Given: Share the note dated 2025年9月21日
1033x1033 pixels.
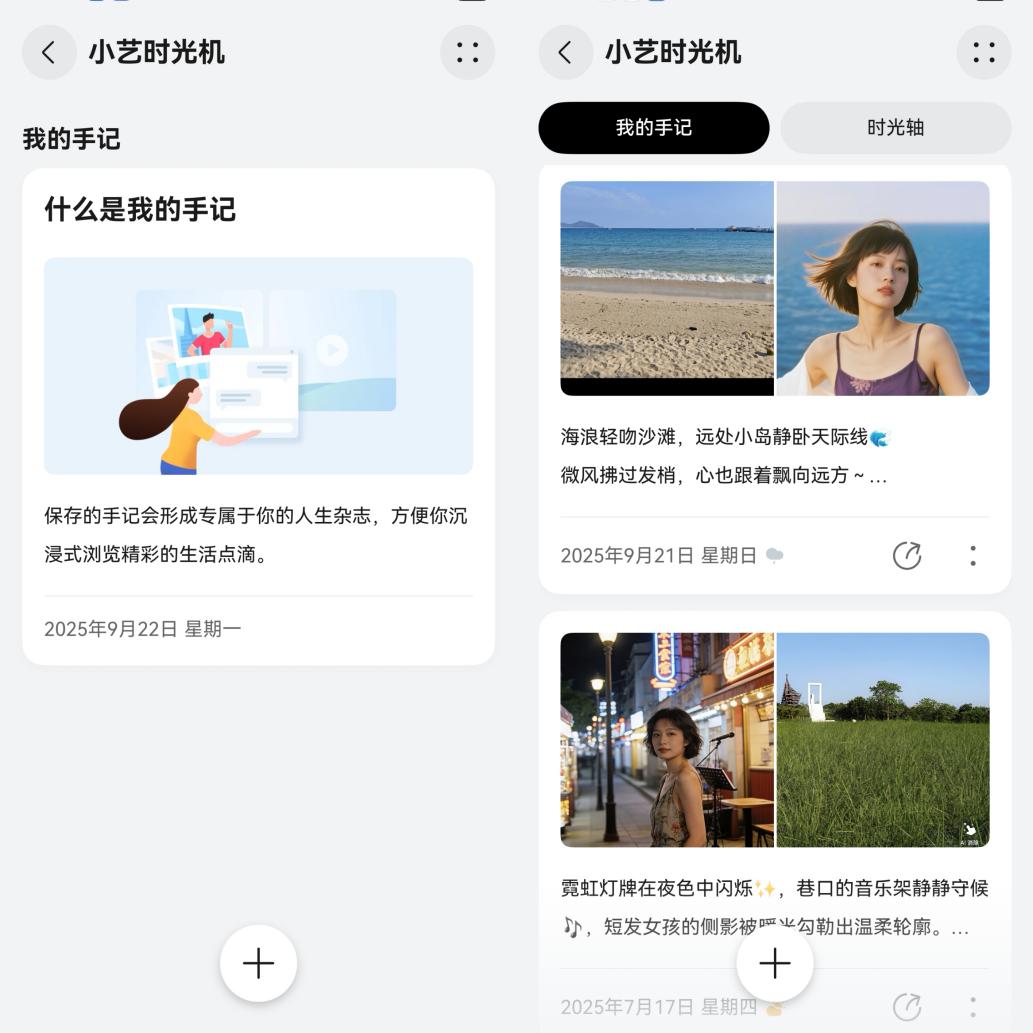Looking at the screenshot, I should click(906, 556).
